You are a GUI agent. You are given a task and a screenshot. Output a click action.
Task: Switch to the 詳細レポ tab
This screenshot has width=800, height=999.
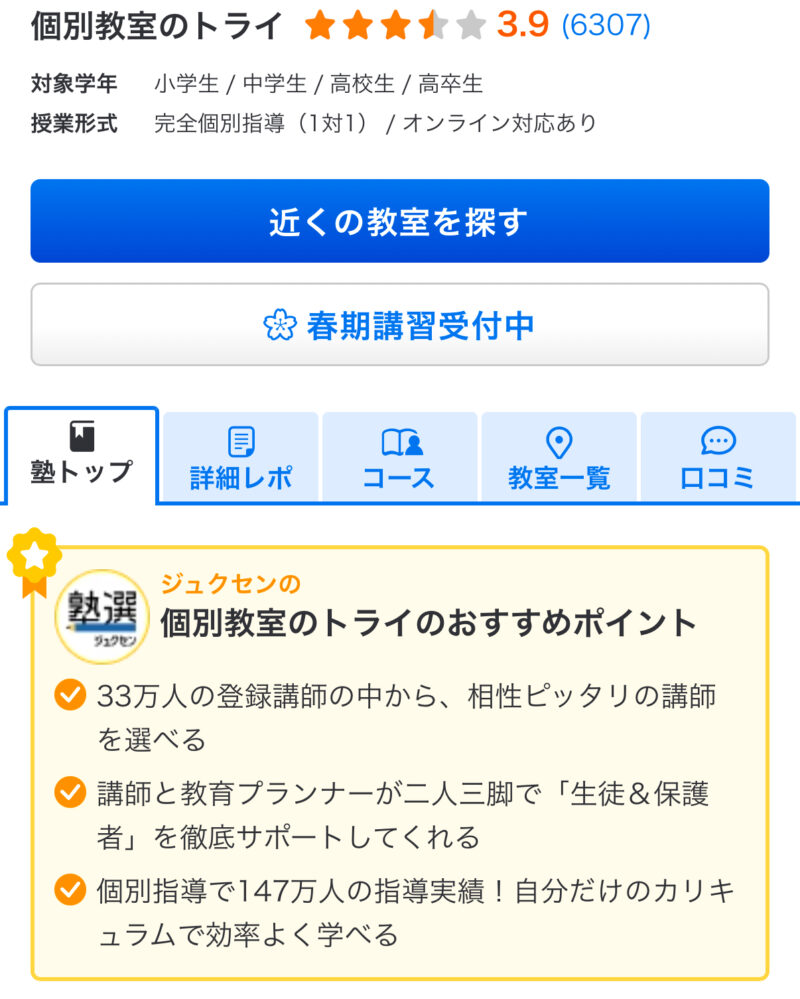pyautogui.click(x=241, y=458)
